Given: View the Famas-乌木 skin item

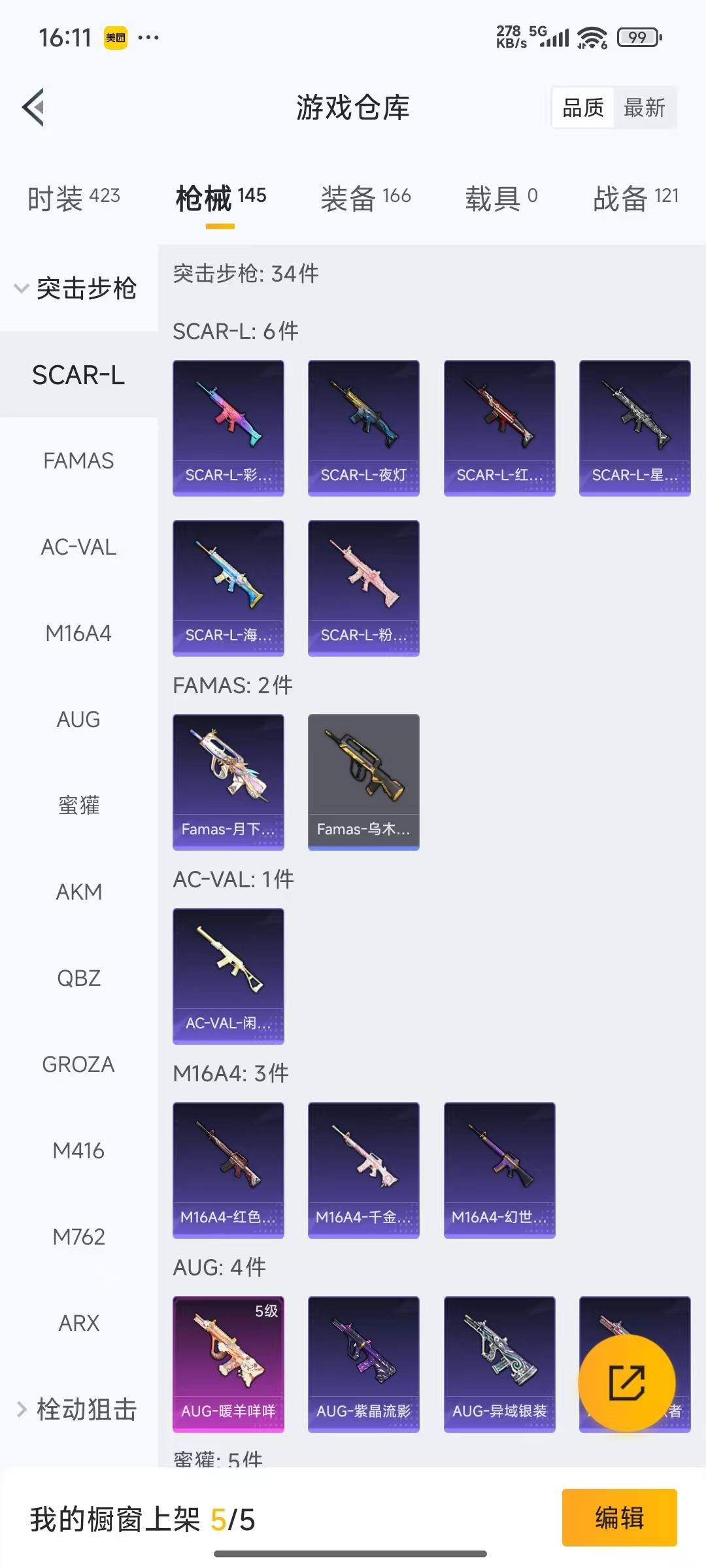Looking at the screenshot, I should (363, 782).
